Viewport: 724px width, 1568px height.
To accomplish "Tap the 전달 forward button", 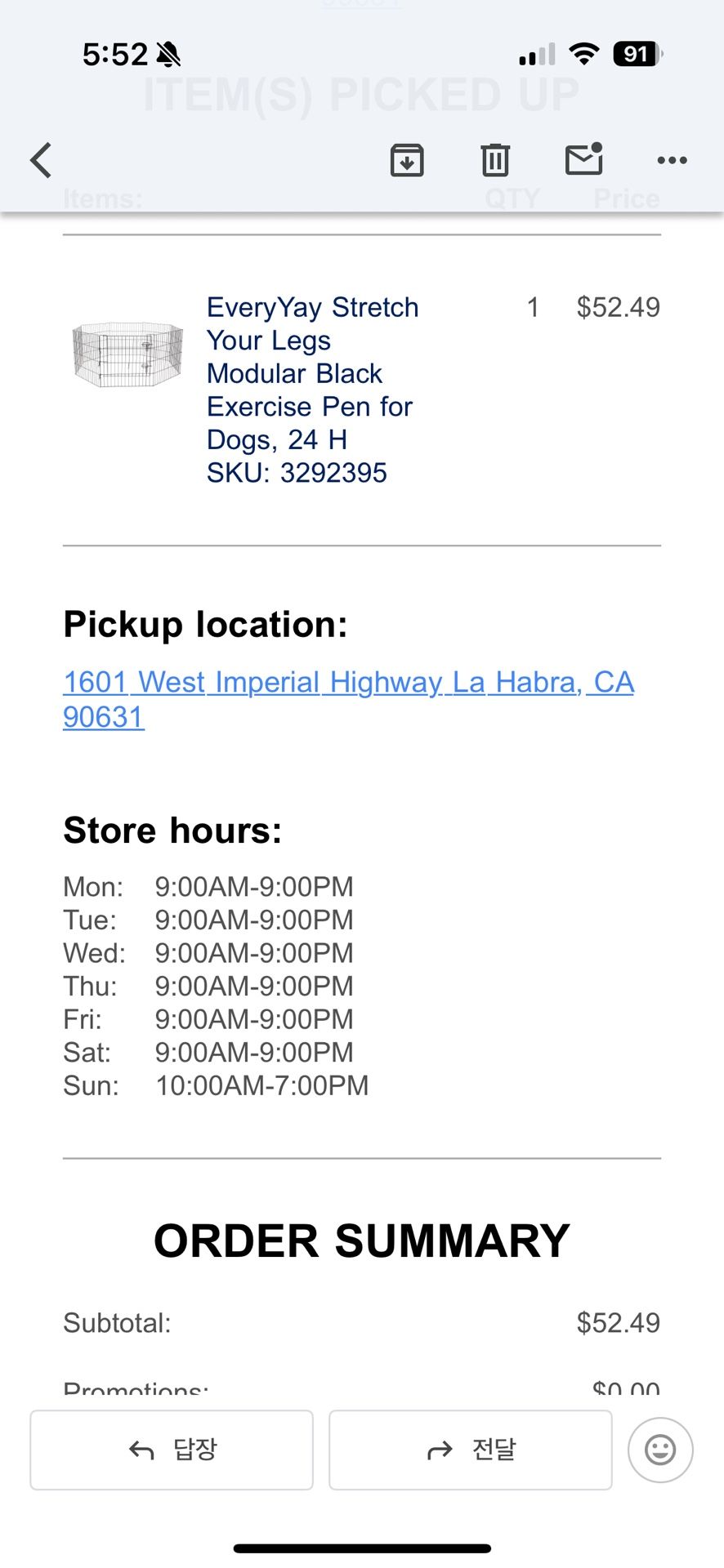I will pos(471,1450).
